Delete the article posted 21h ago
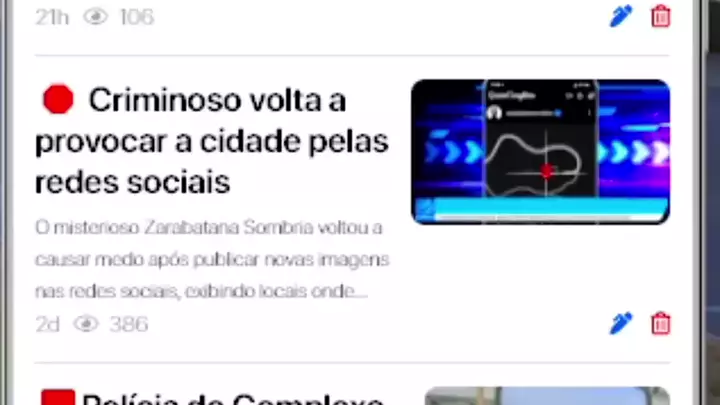Image resolution: width=720 pixels, height=405 pixels. coord(661,16)
